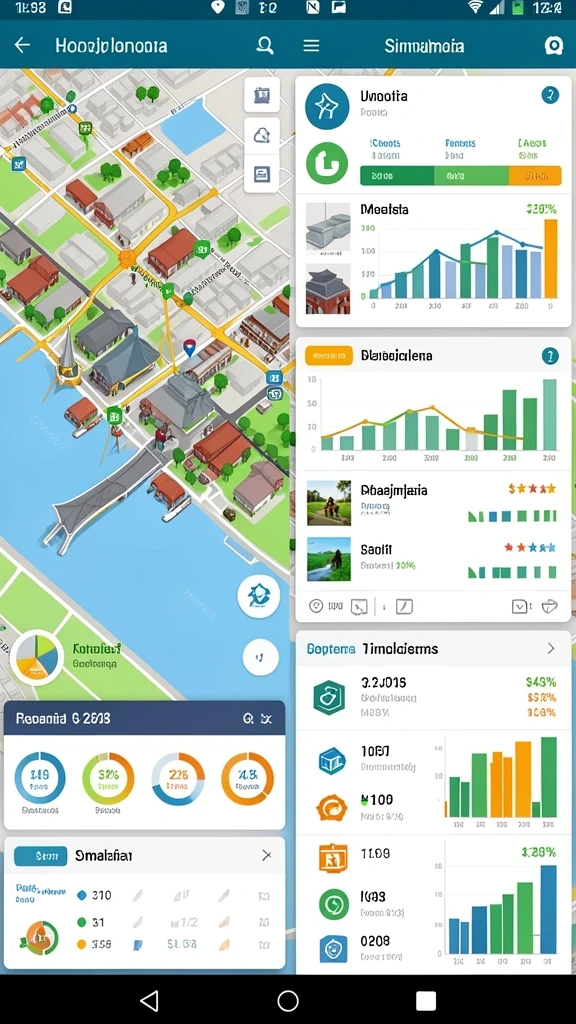Screen dimensions: 576x1024
Task: Tap the system home button
Action: coord(287,1000)
